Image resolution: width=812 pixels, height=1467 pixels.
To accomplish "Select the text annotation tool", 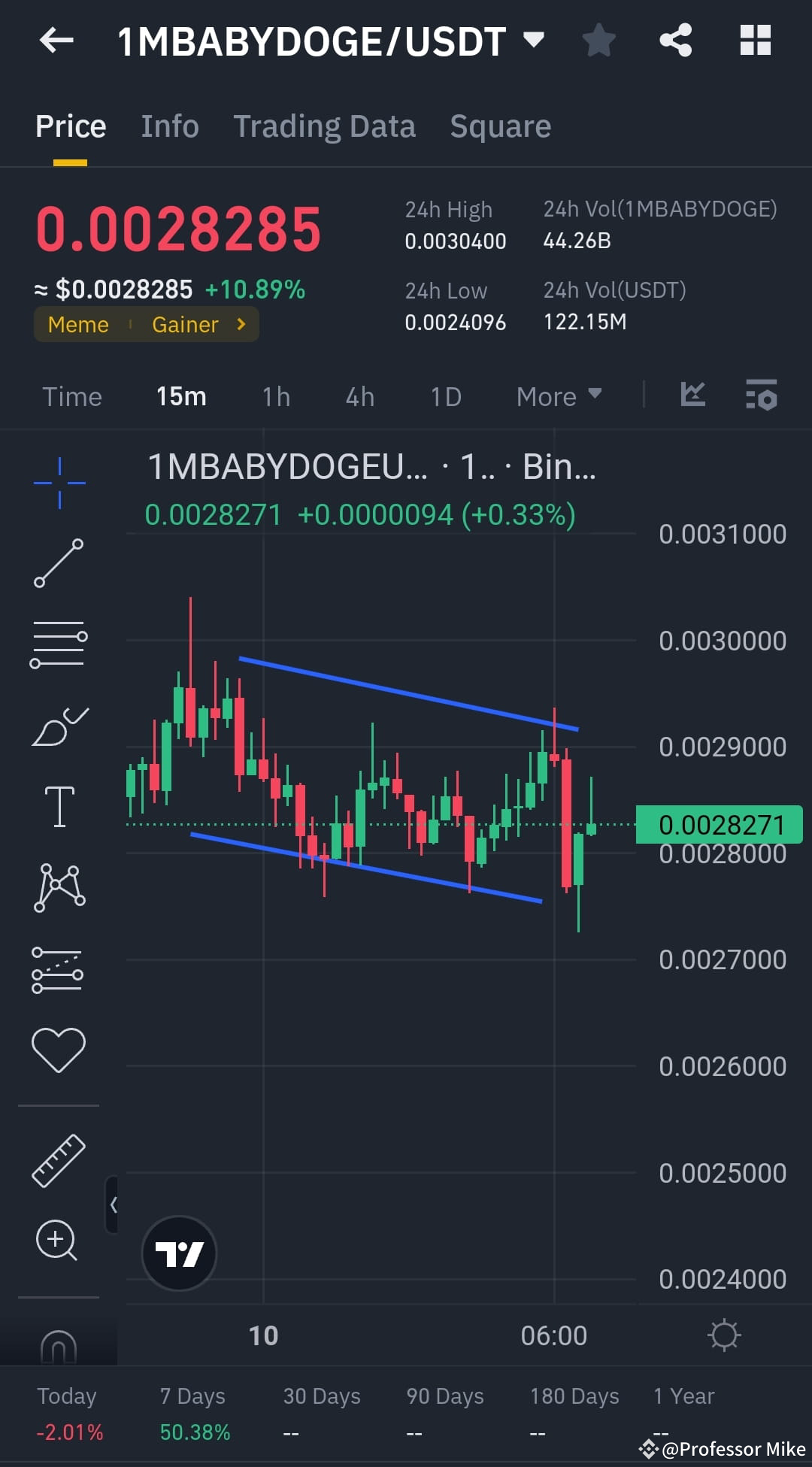I will pos(59,805).
